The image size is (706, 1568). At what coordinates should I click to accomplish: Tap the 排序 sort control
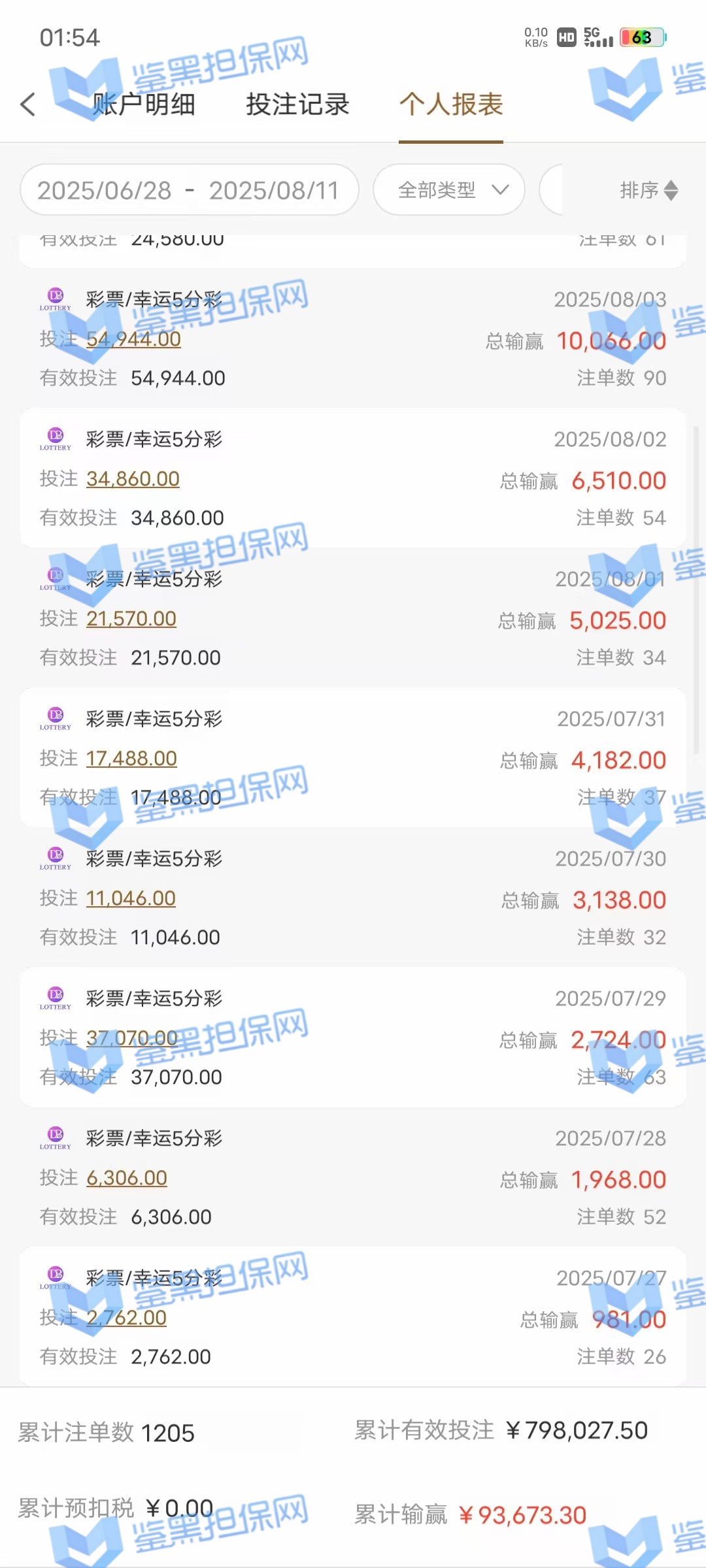coord(648,190)
